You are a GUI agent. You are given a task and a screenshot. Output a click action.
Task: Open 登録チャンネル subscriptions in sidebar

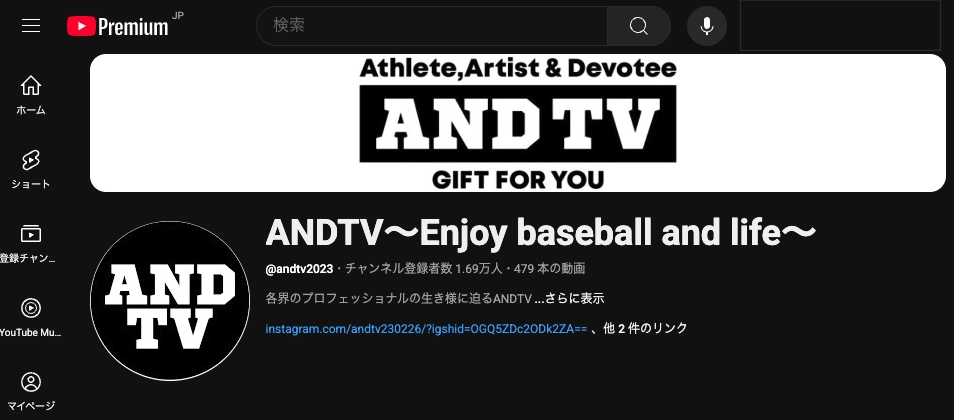point(31,244)
